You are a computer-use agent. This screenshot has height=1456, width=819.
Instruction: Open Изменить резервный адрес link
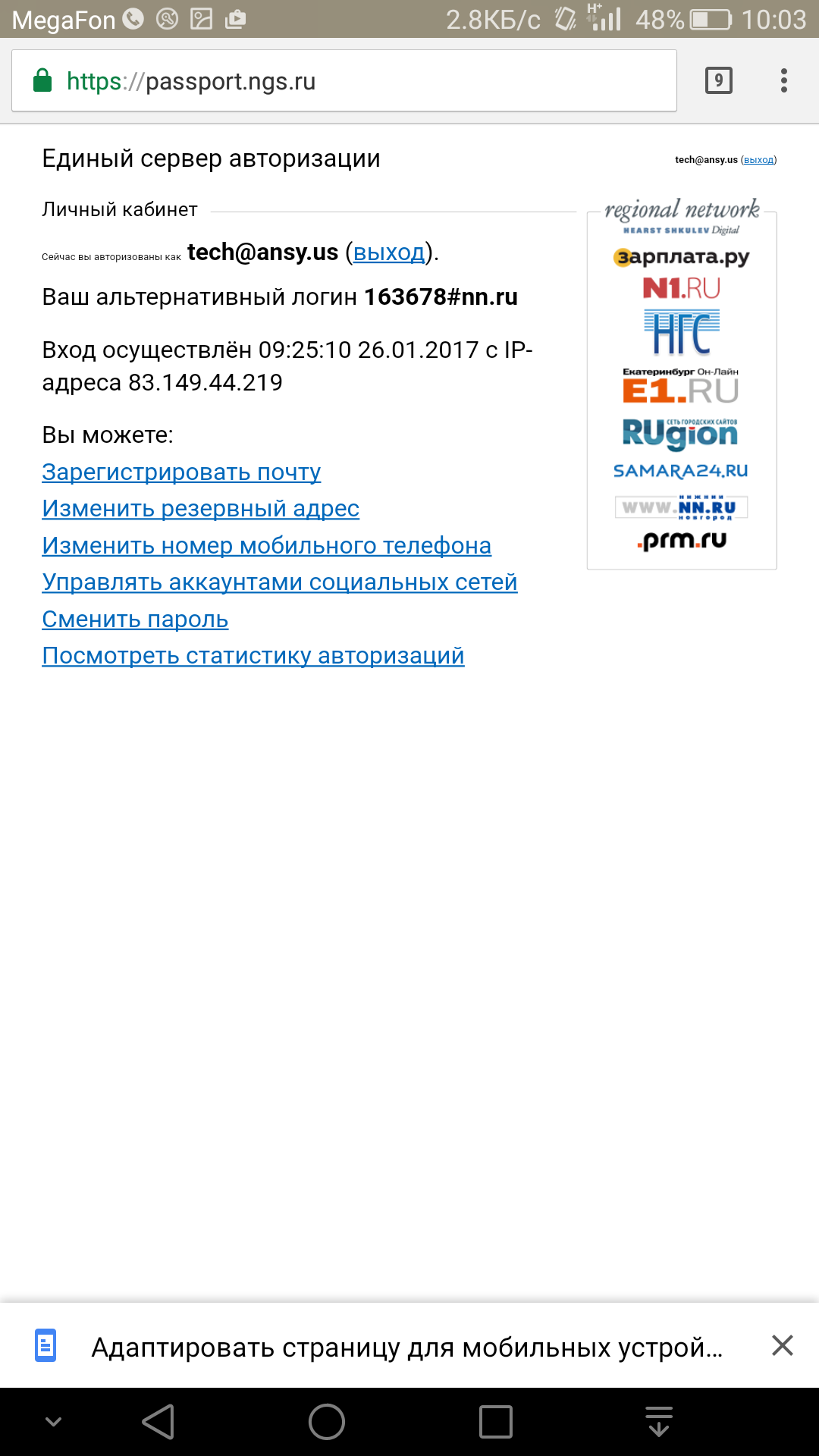tap(200, 508)
